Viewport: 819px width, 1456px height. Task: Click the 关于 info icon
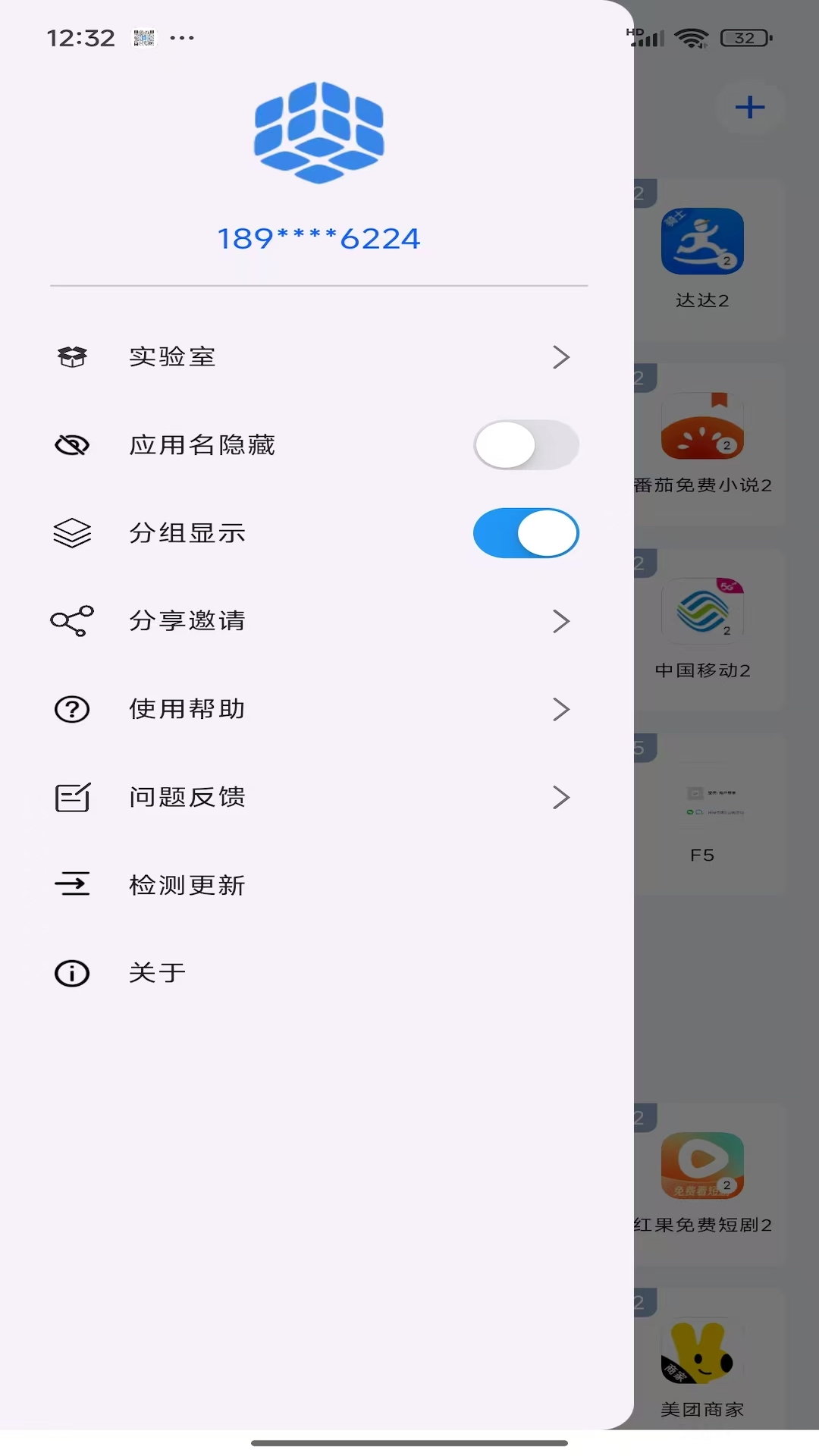click(x=72, y=973)
